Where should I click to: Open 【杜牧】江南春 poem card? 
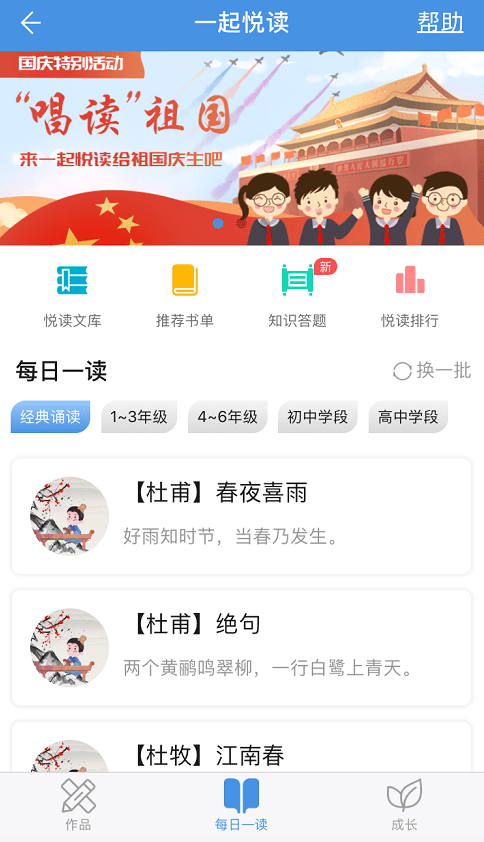point(242,747)
